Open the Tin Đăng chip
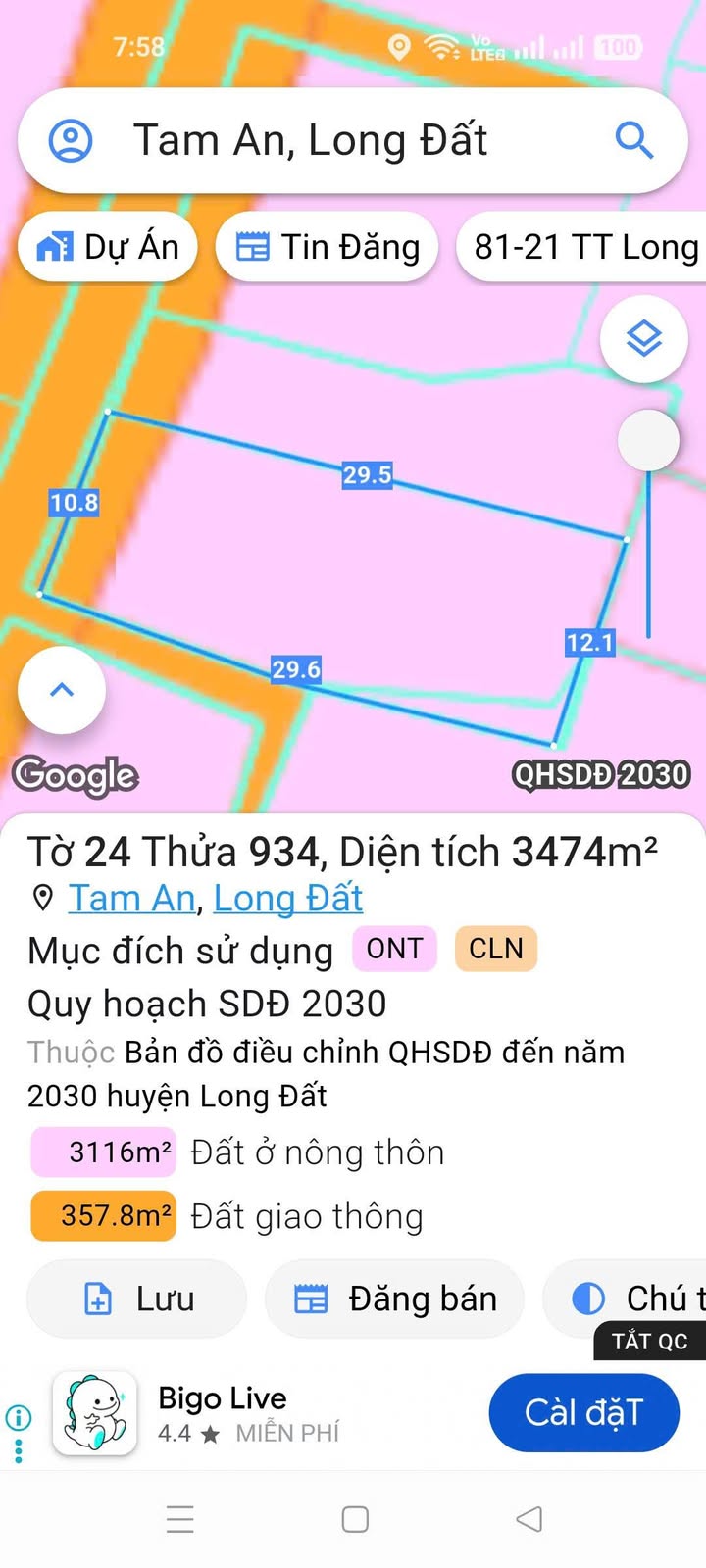Screen dimensions: 706x1568 coord(328,247)
